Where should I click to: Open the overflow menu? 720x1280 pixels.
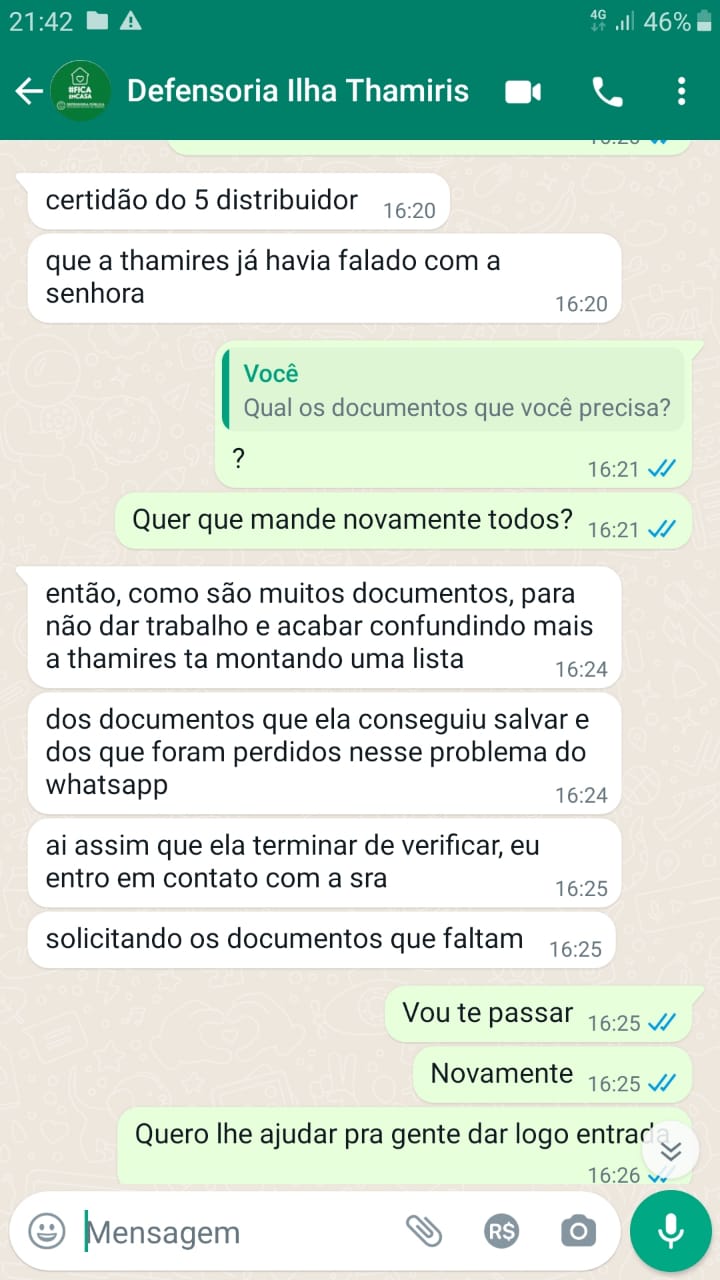click(681, 92)
